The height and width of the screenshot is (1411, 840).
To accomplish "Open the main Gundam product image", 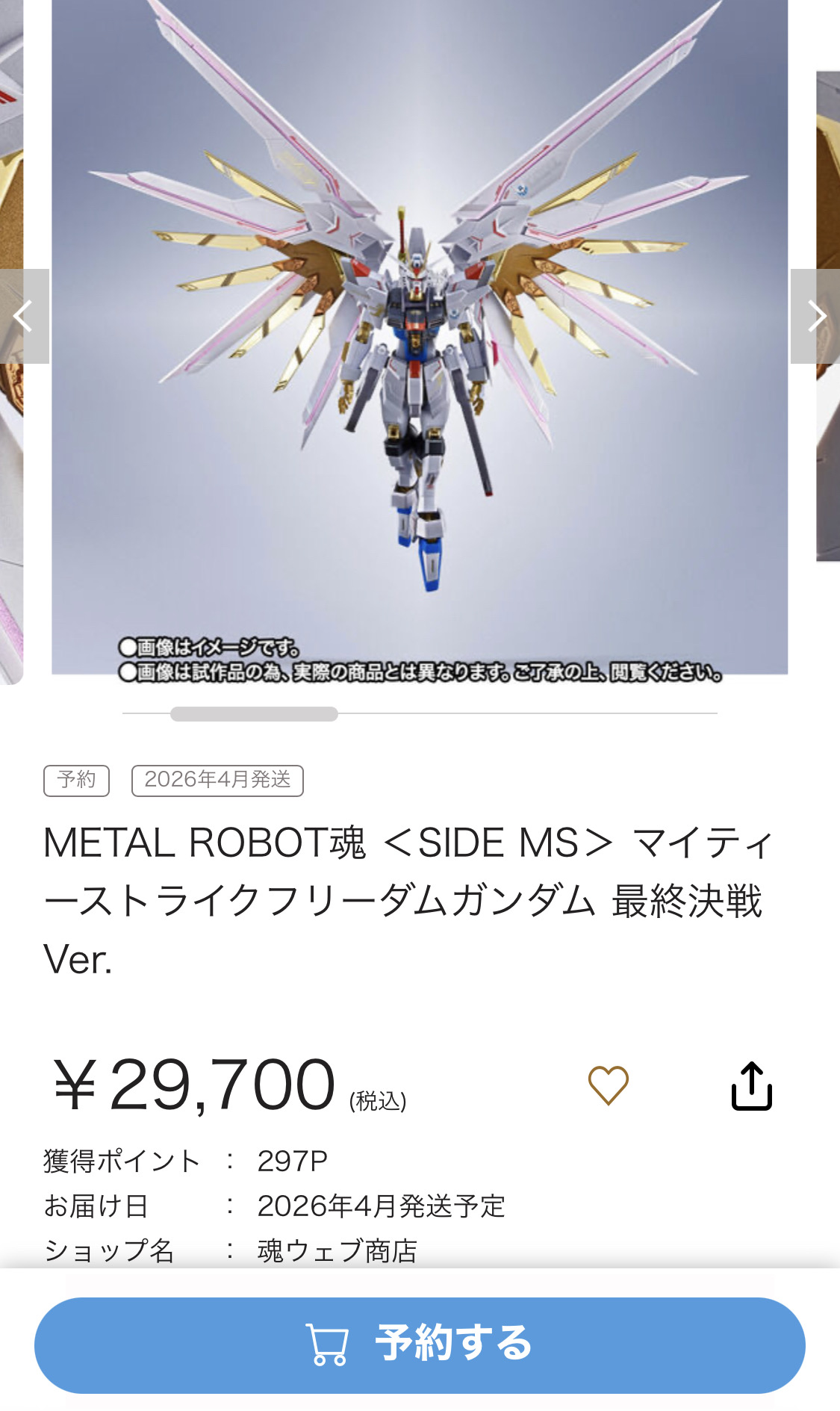I will (420, 336).
